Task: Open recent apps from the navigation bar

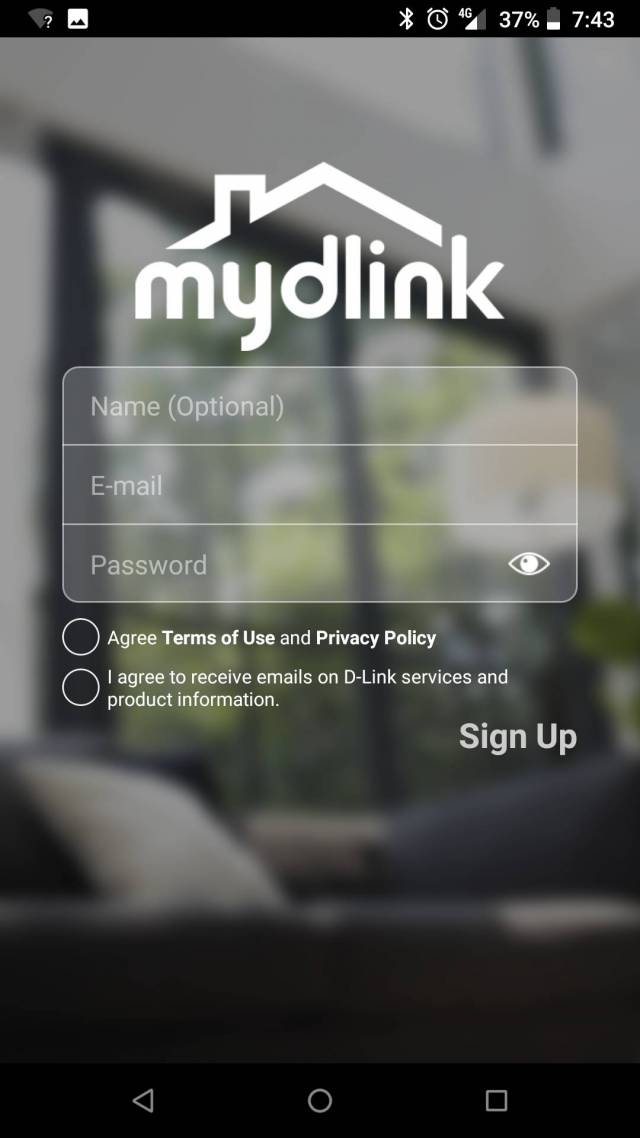Action: click(496, 1100)
